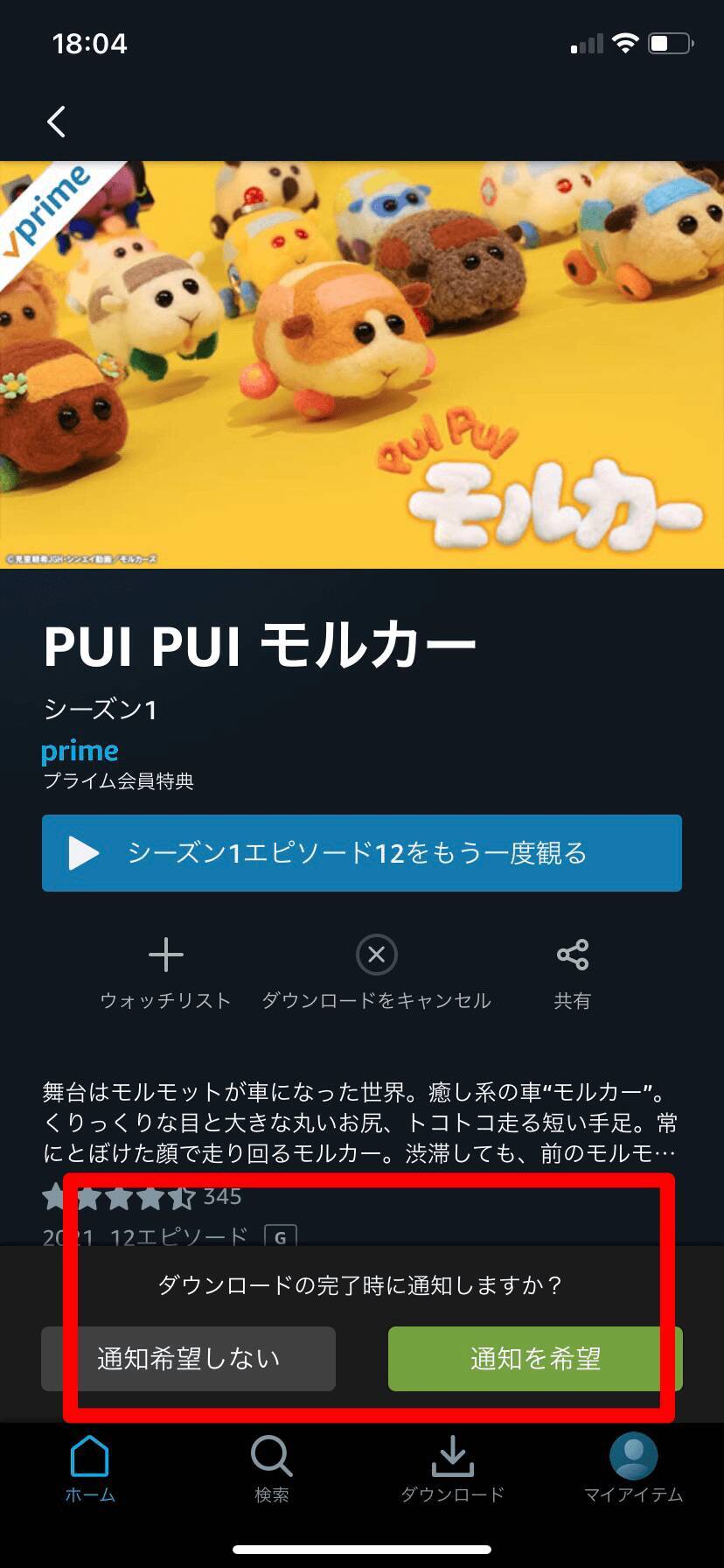Decline the download-complete notification (通知希望しない)
This screenshot has height=1568, width=724.
click(x=188, y=1358)
